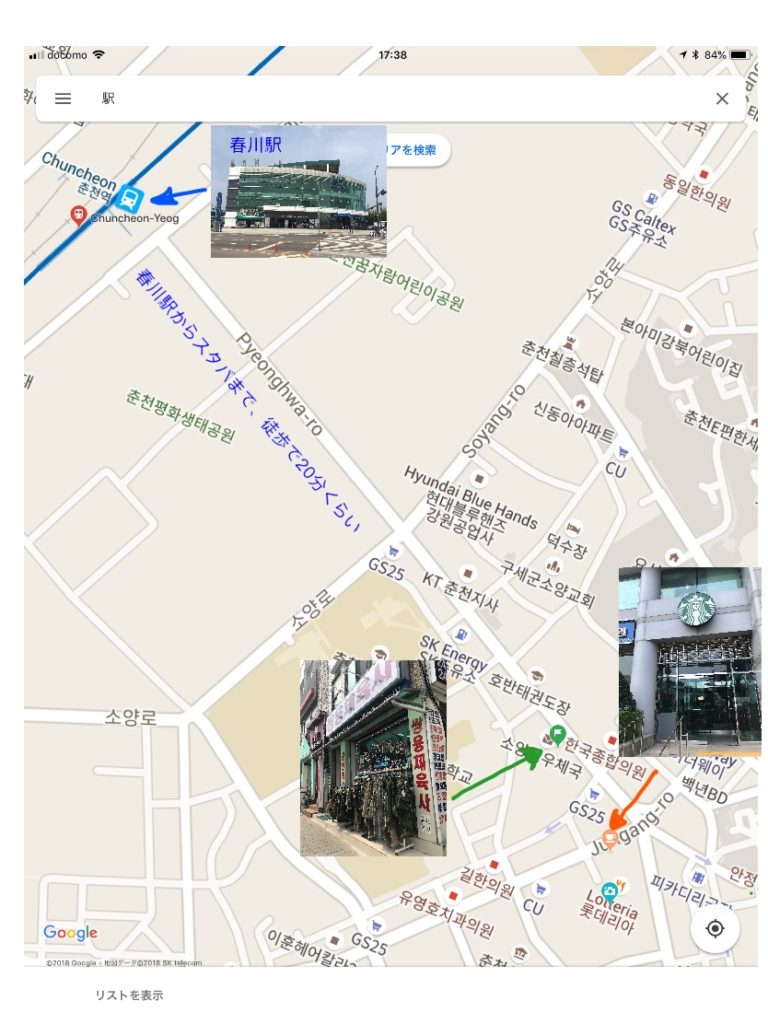768x1024 pixels.
Task: Search this area with エリアを検索 button
Action: coord(418,150)
